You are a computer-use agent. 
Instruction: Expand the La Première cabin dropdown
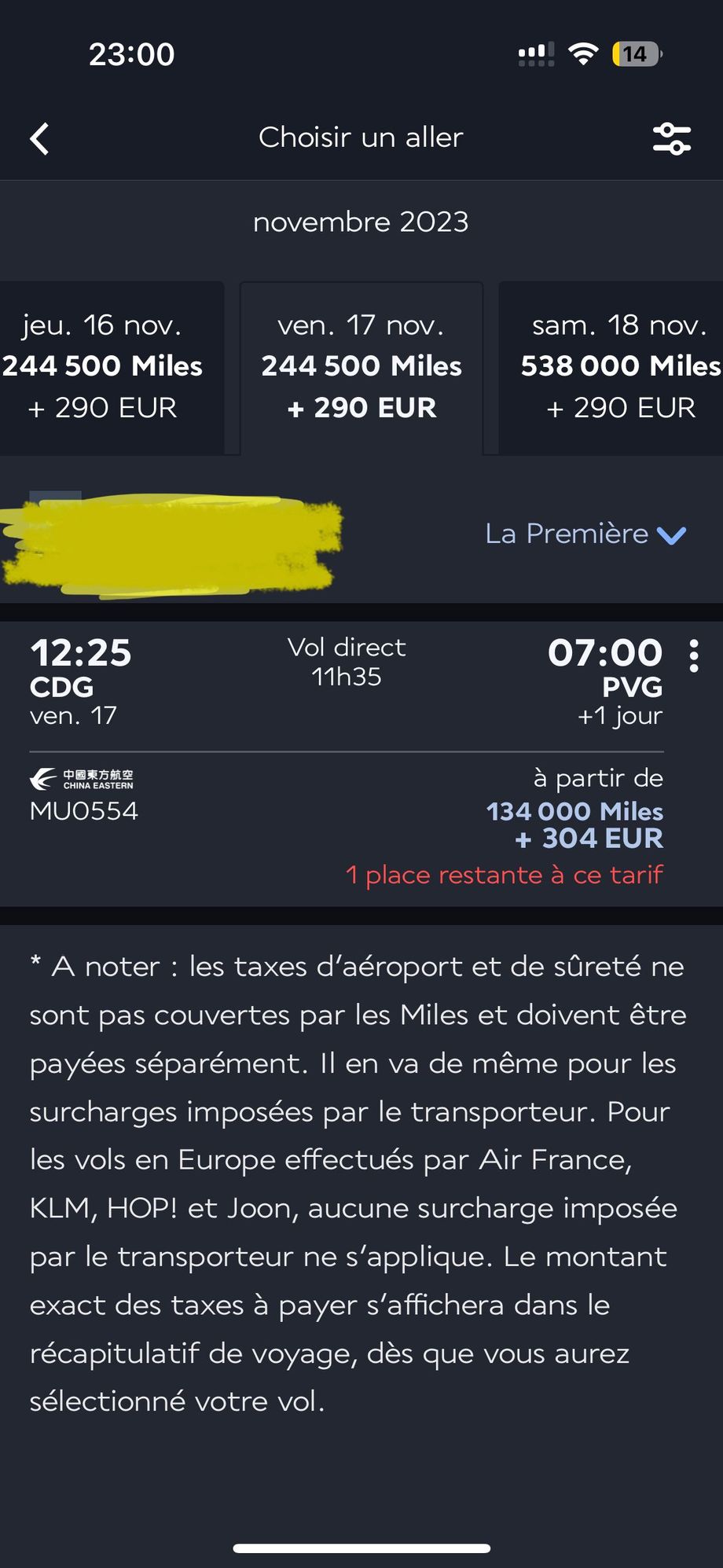[585, 534]
